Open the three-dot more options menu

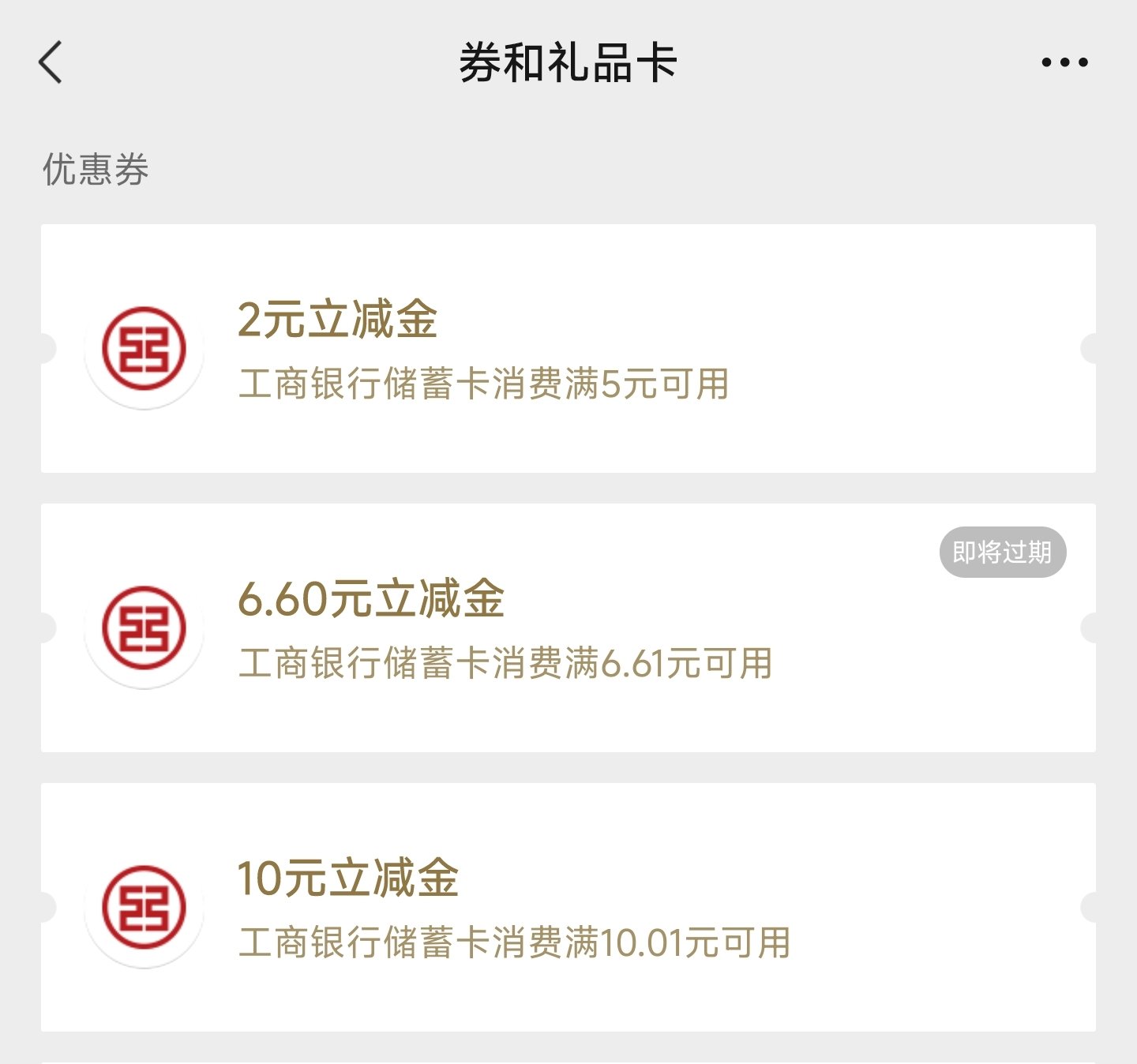[1064, 62]
